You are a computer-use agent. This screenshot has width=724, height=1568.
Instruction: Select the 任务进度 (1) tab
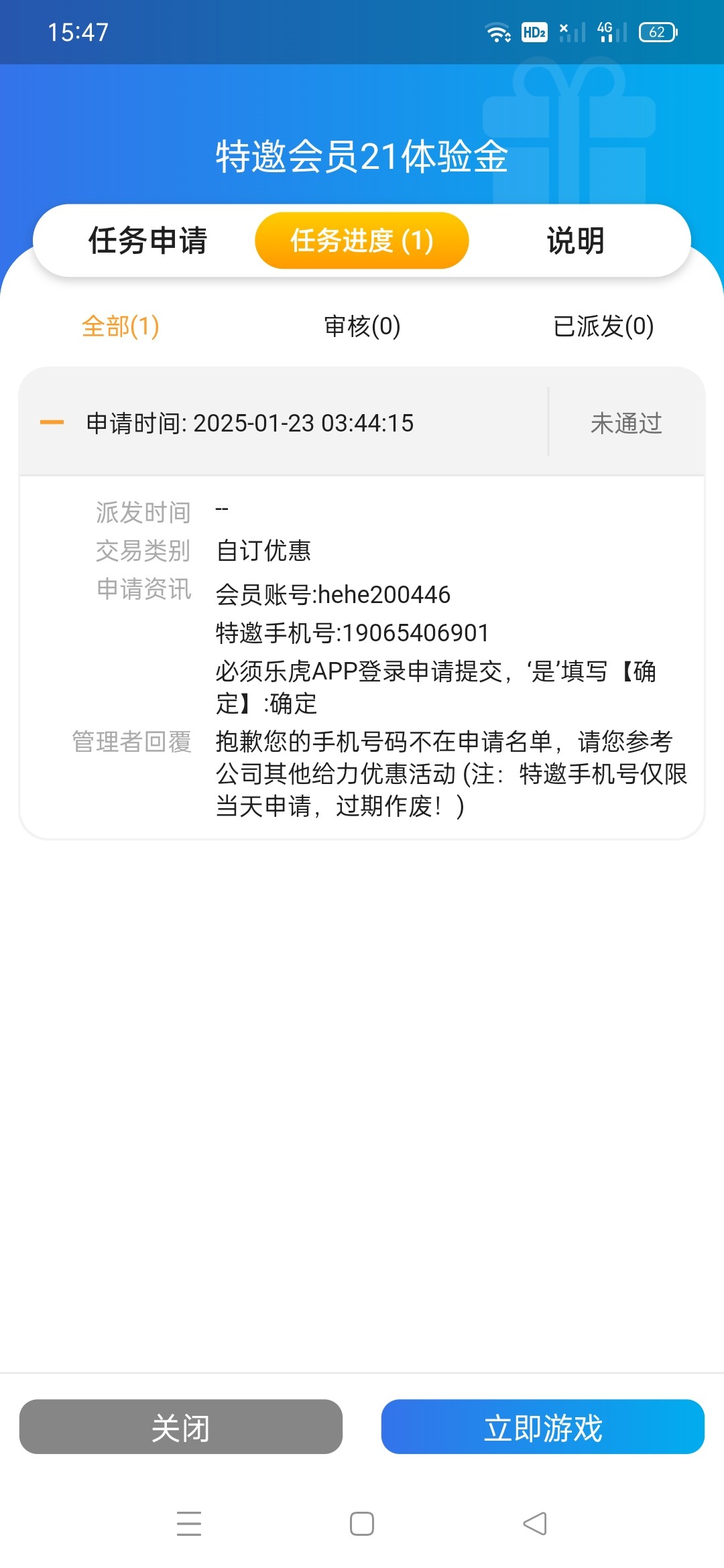(x=361, y=241)
